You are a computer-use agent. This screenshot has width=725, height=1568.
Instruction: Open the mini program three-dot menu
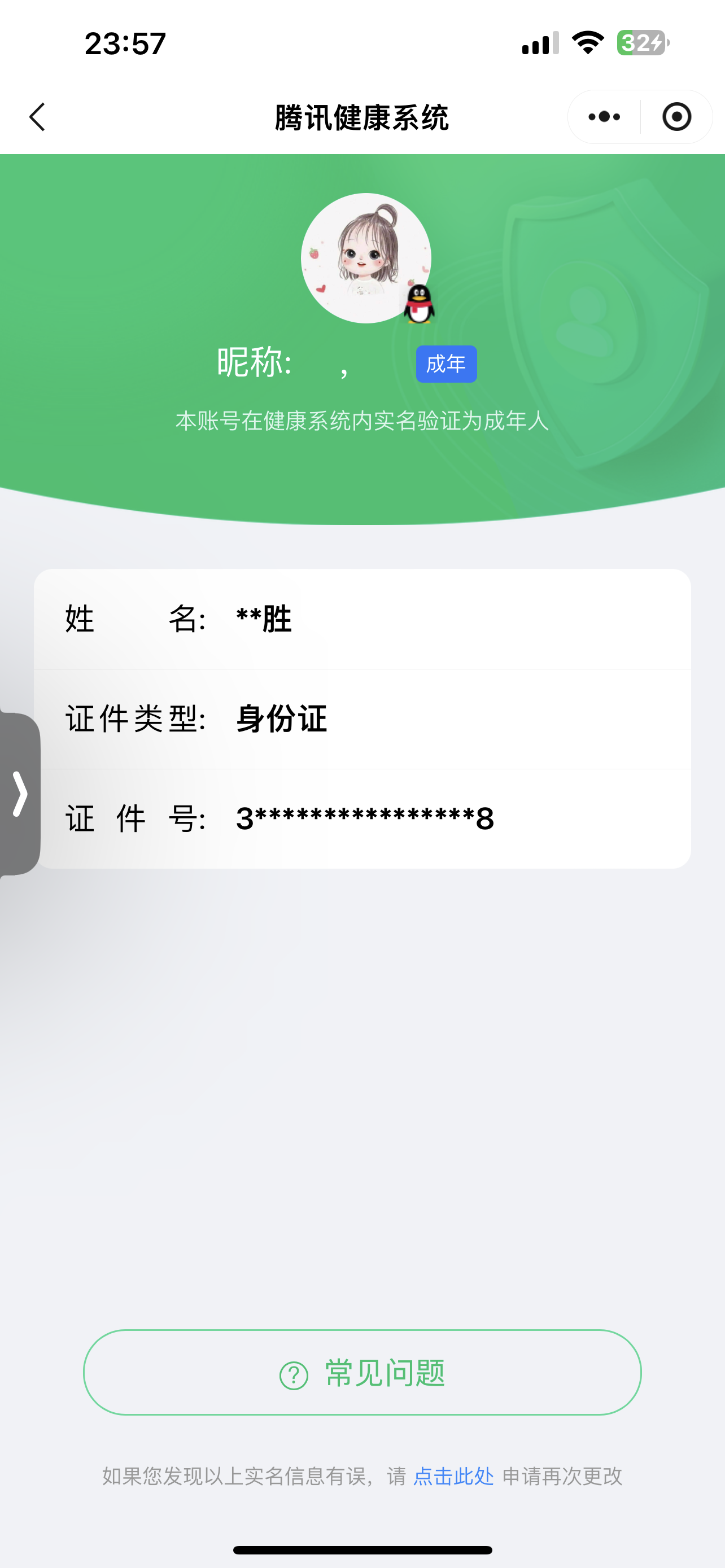604,117
